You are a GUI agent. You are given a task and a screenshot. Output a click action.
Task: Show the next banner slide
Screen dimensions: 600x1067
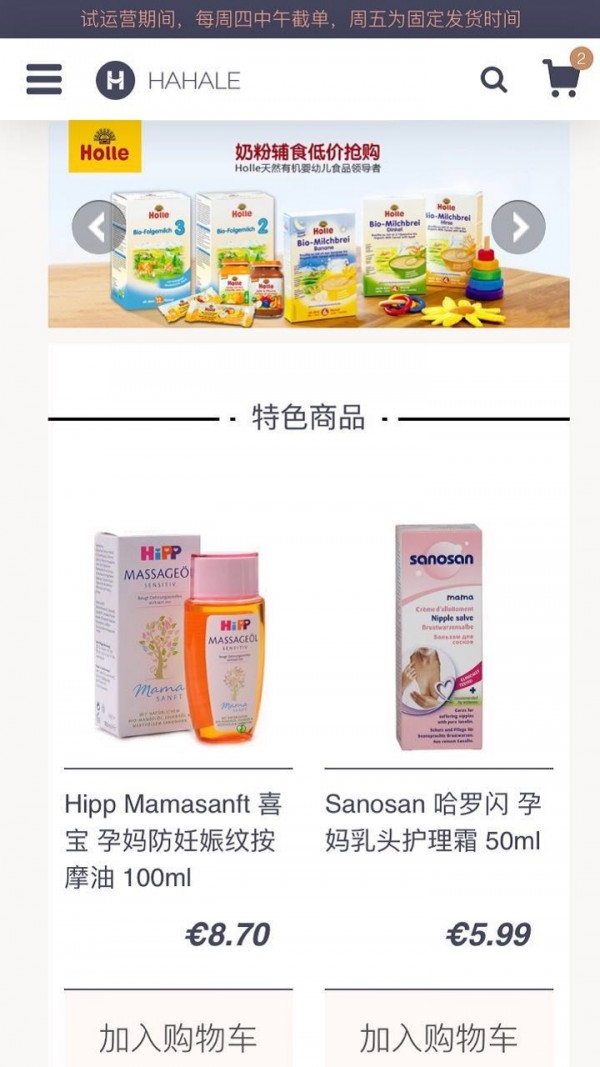point(518,227)
